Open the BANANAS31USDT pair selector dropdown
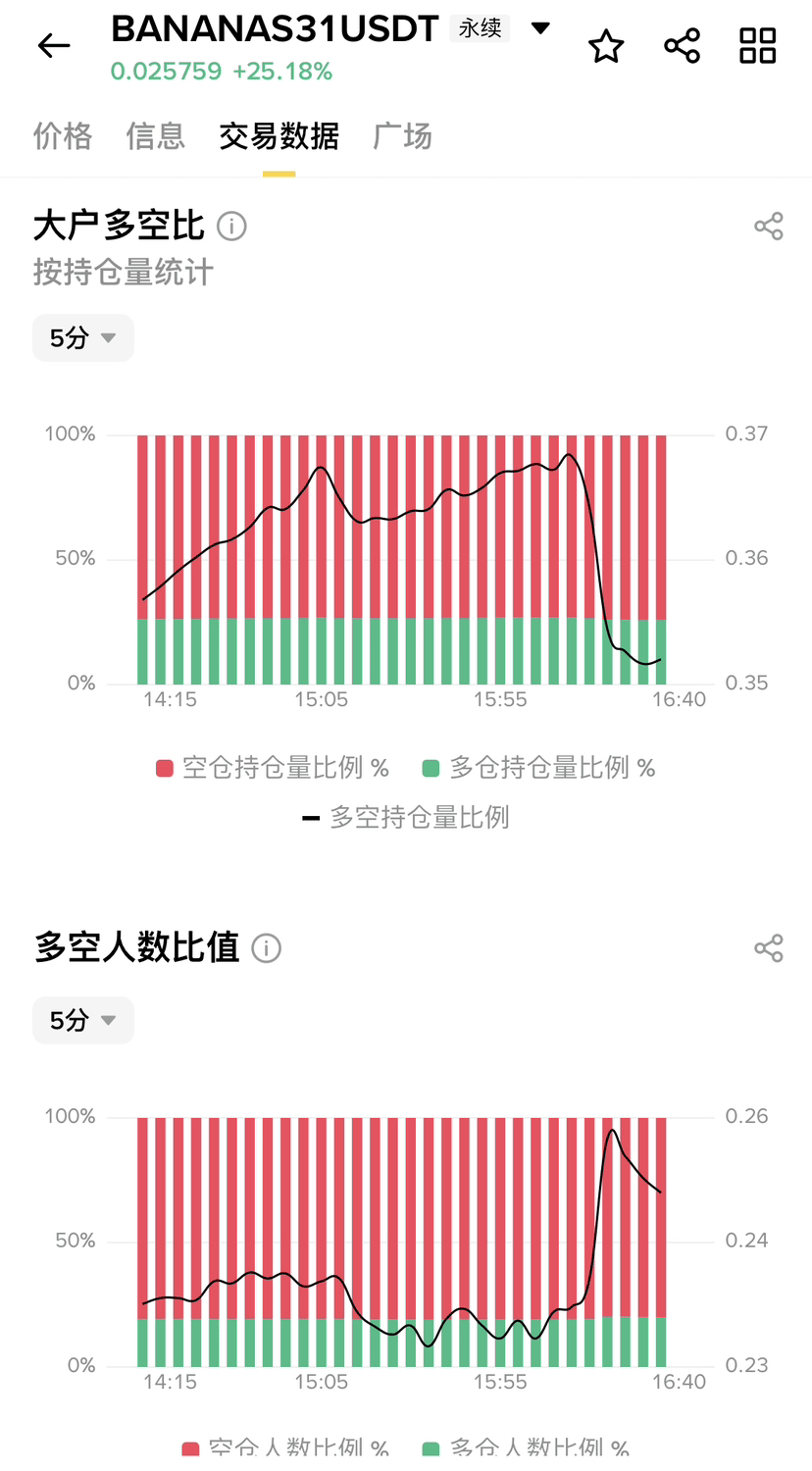812x1471 pixels. pyautogui.click(x=540, y=28)
